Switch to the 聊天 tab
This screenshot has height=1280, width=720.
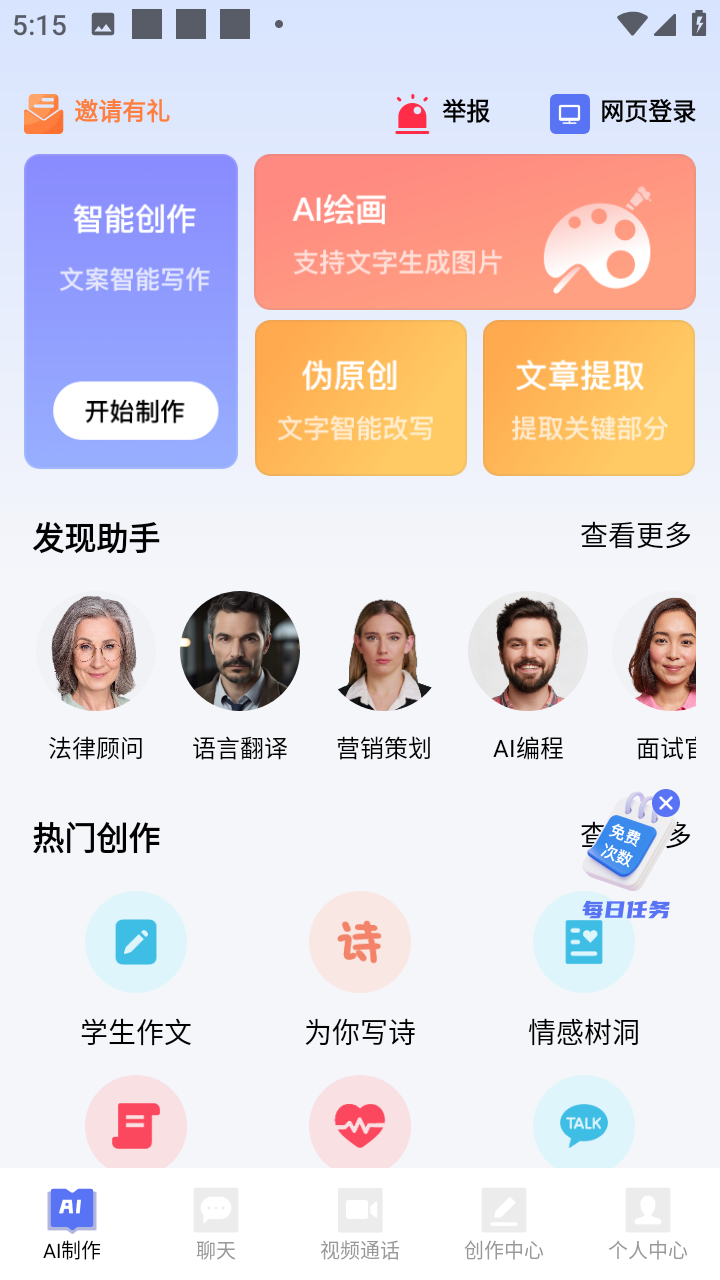coord(216,1223)
